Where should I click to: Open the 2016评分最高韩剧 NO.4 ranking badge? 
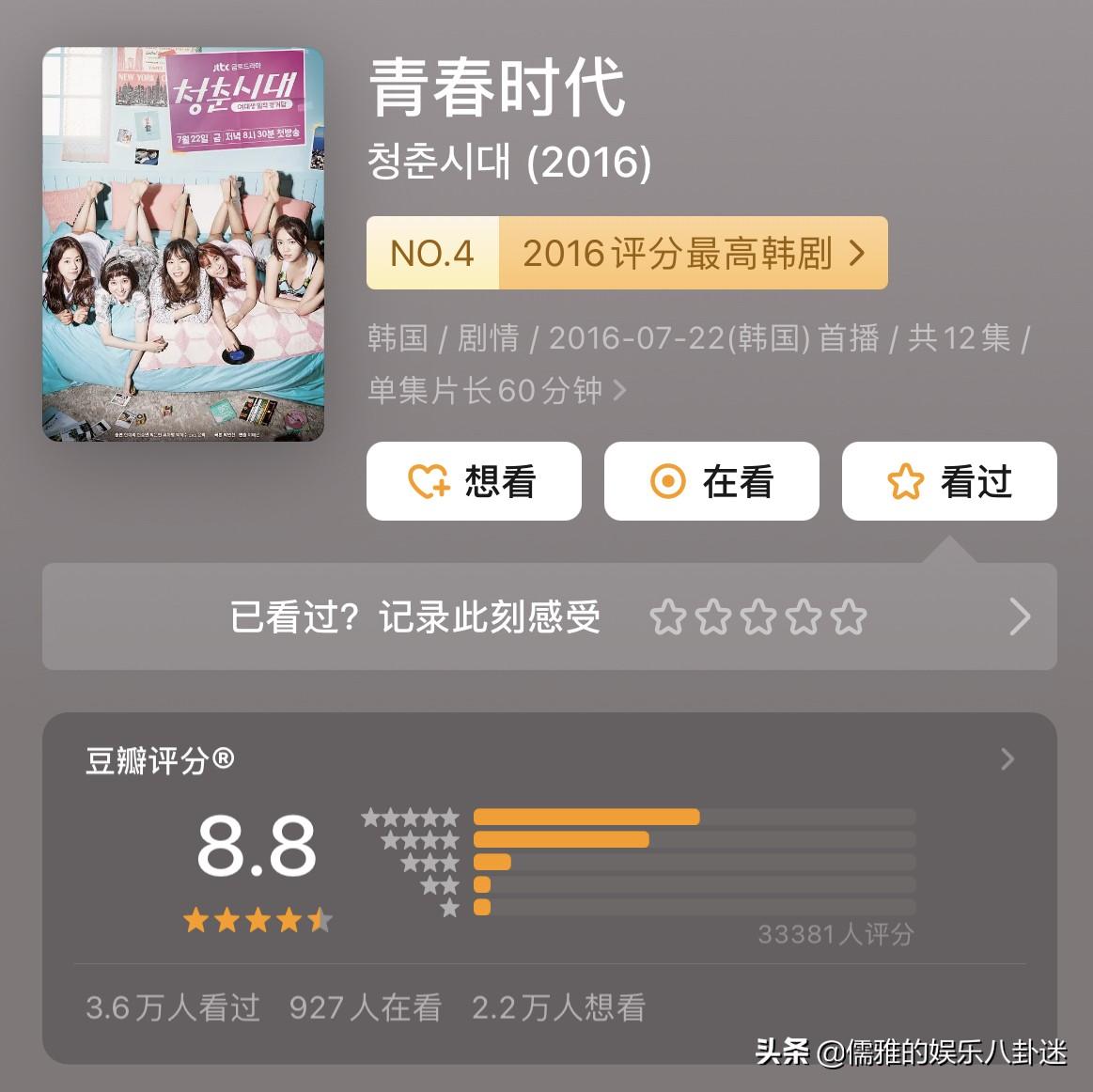click(x=627, y=254)
